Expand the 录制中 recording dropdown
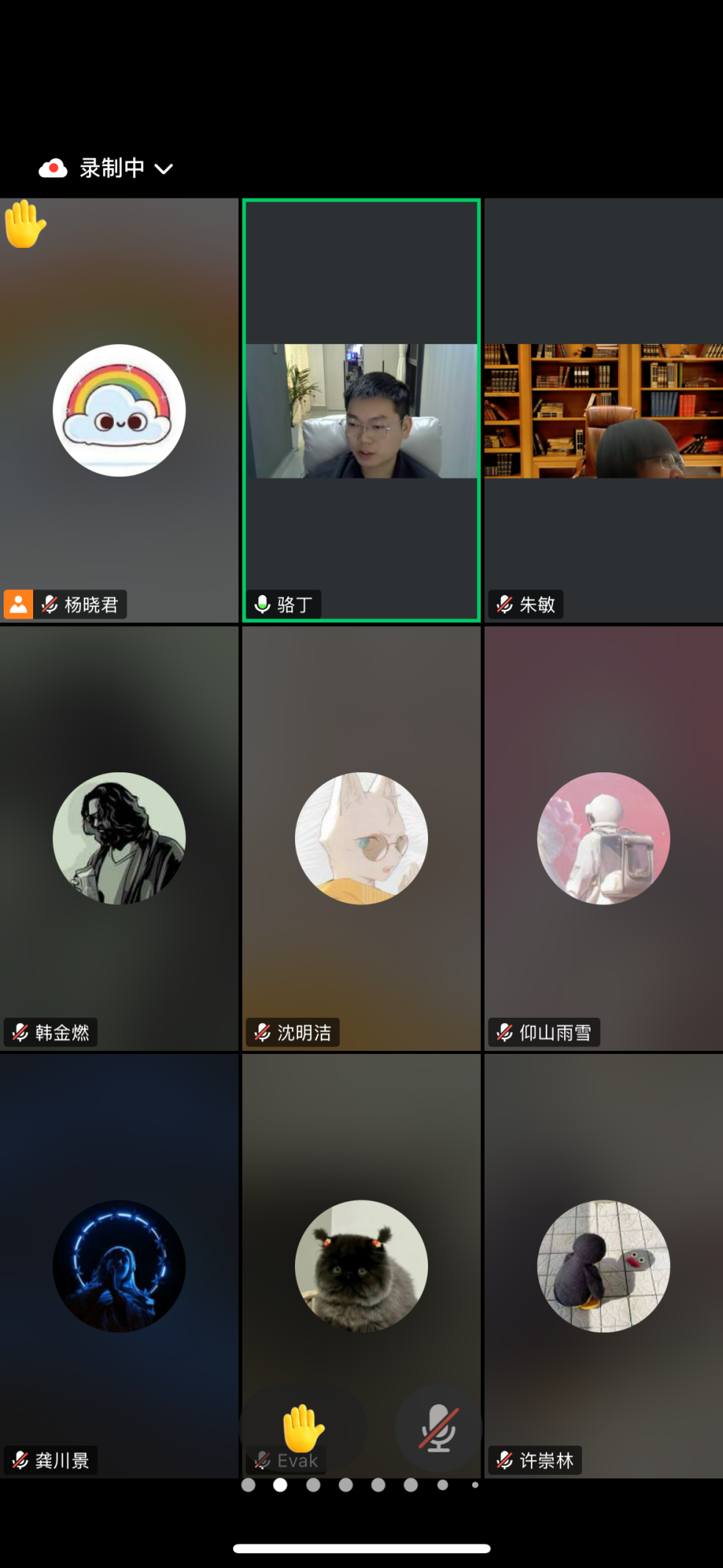The image size is (723, 1568). (163, 168)
